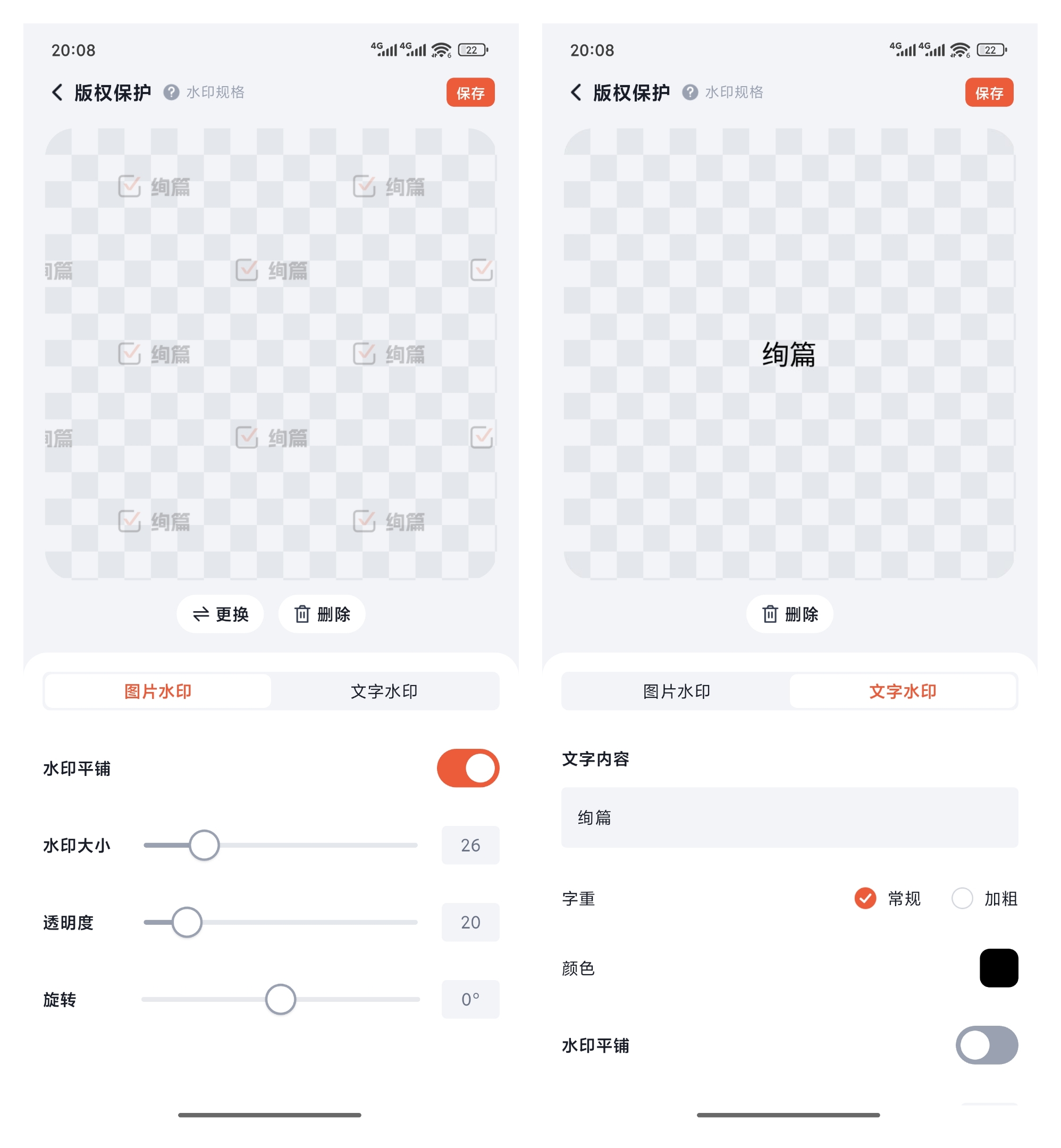Image resolution: width=1061 pixels, height=1148 pixels.
Task: Adjust the 水印大小 slider
Action: click(204, 845)
